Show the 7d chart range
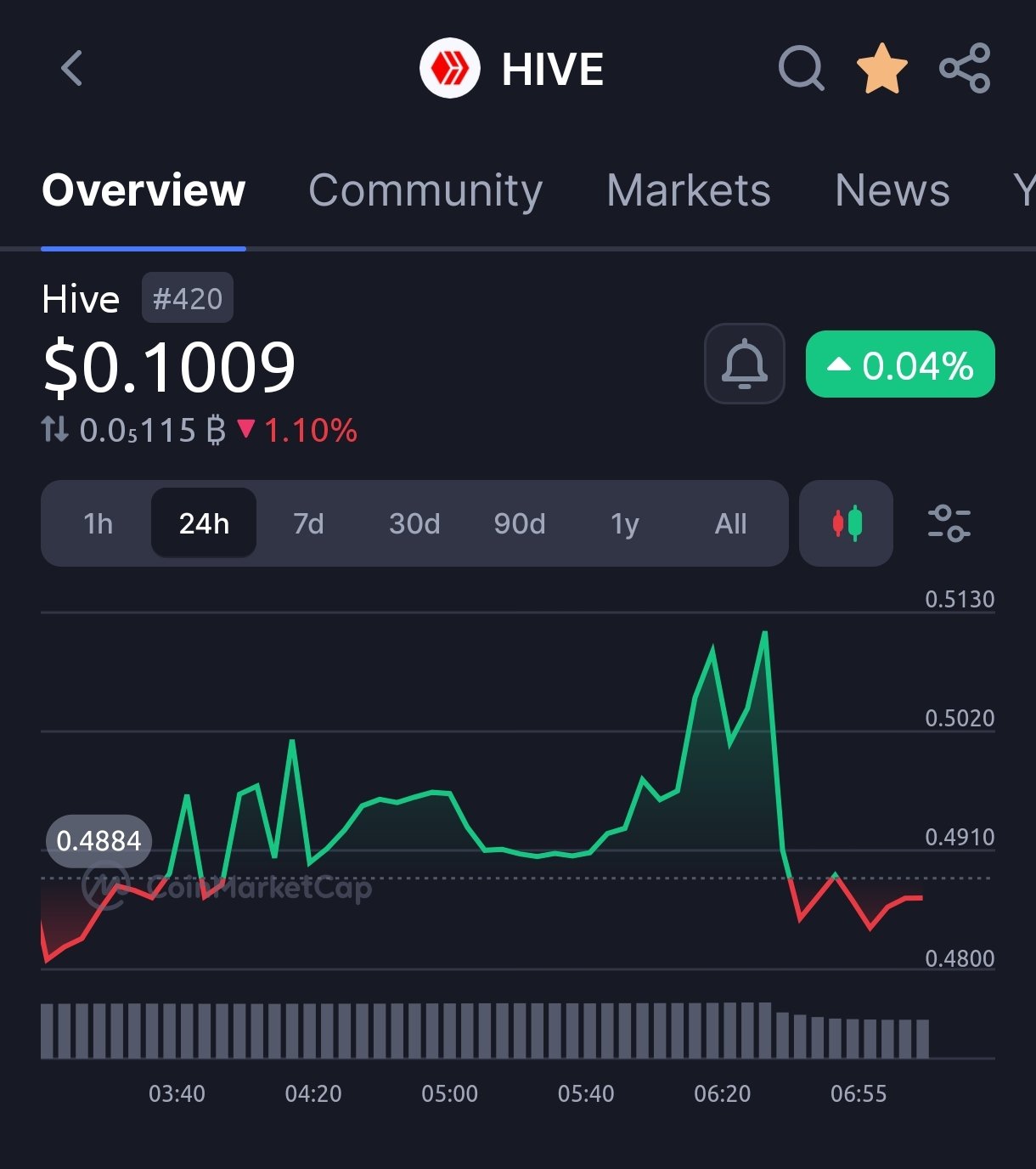 pos(308,523)
